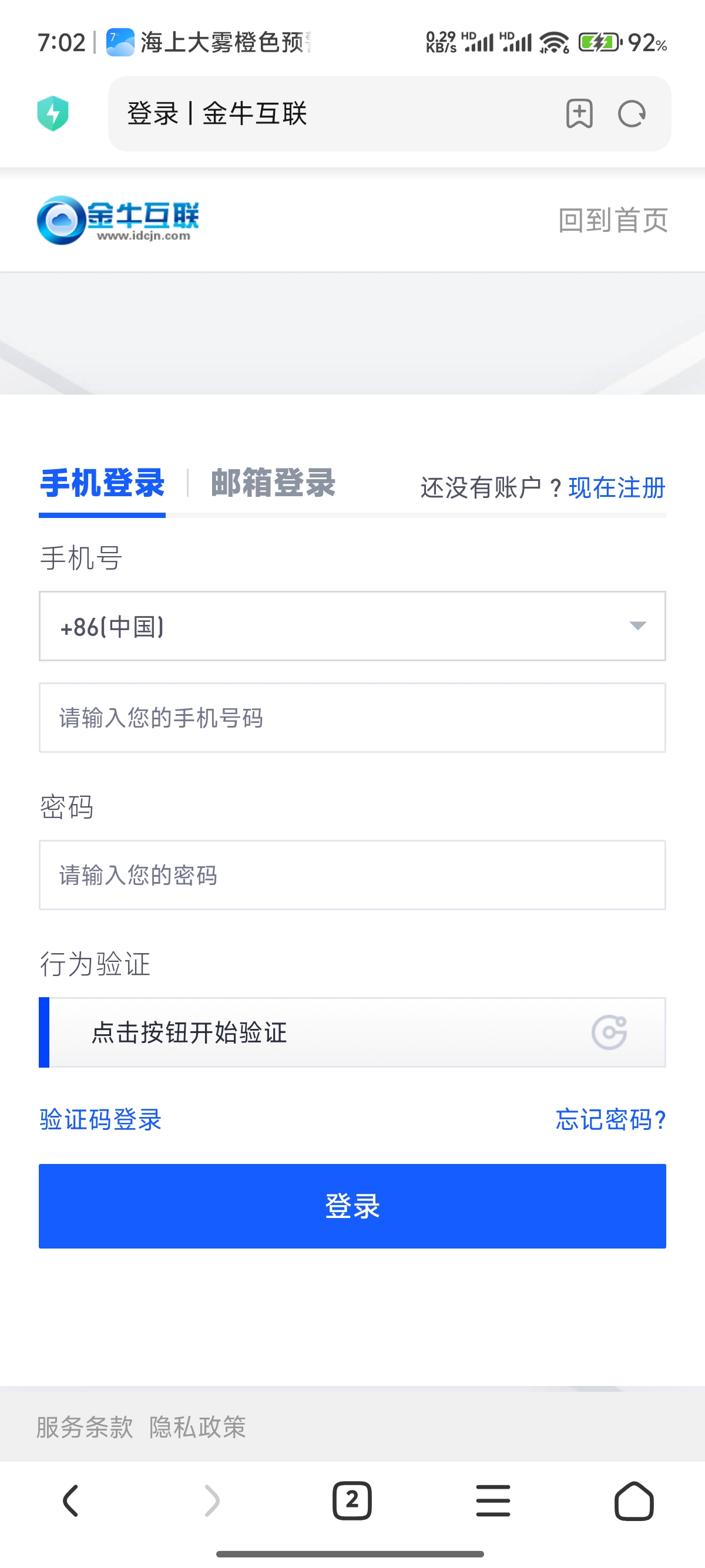This screenshot has height=1568, width=705.
Task: Switch to 验证码登录
Action: pos(100,1119)
